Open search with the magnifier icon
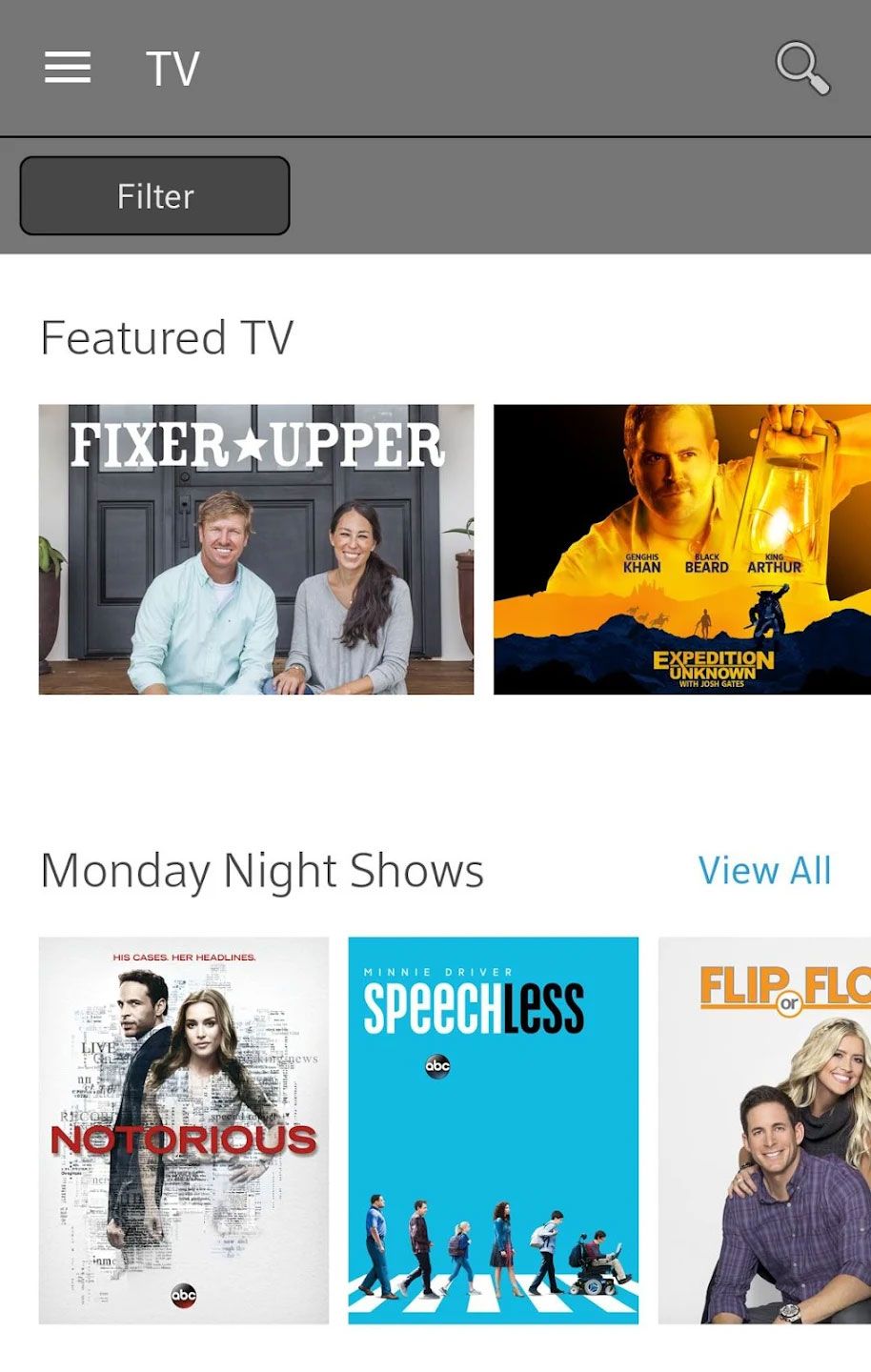The width and height of the screenshot is (871, 1372). tap(802, 68)
